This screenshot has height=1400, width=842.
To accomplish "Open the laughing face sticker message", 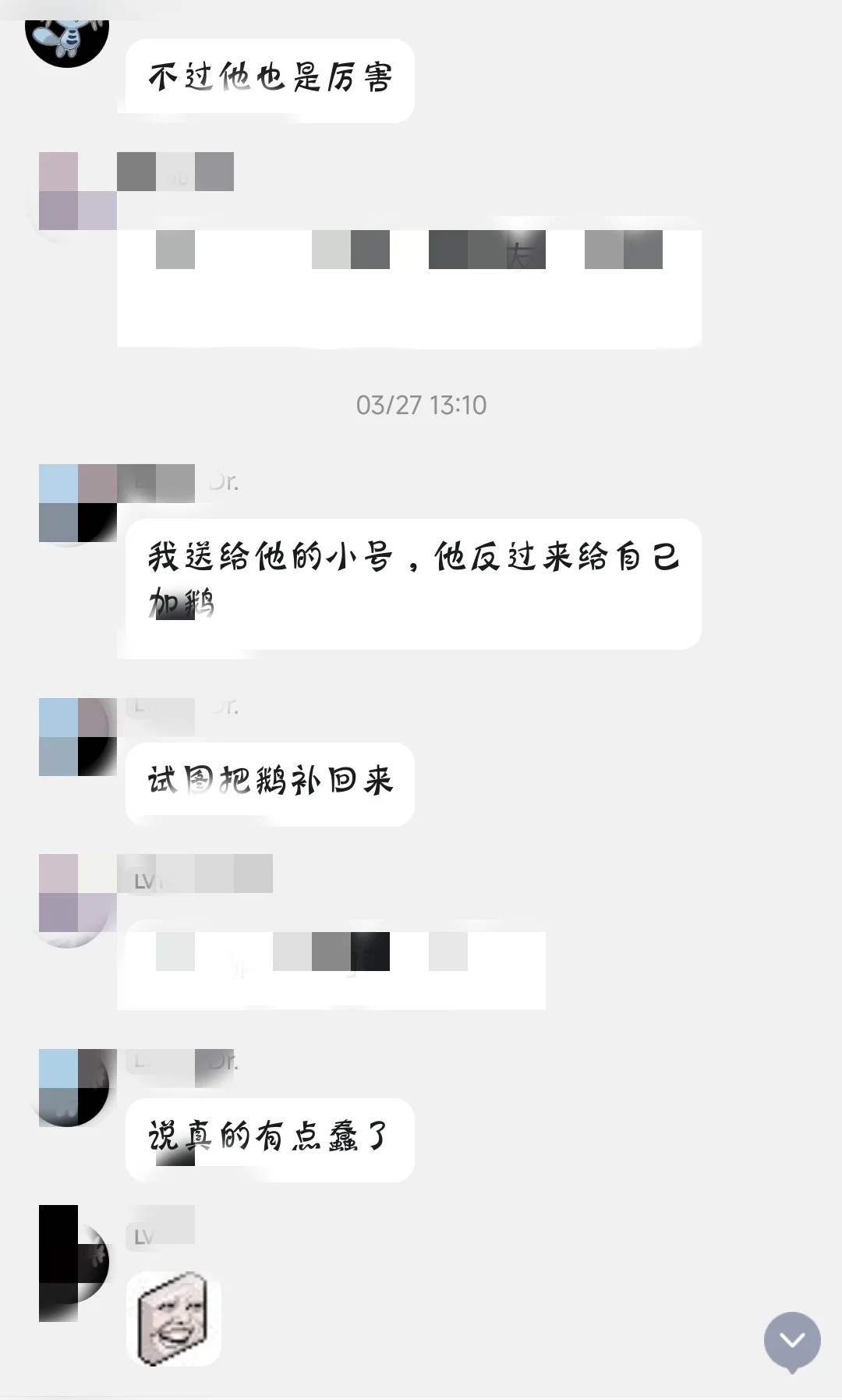I will tap(174, 1318).
